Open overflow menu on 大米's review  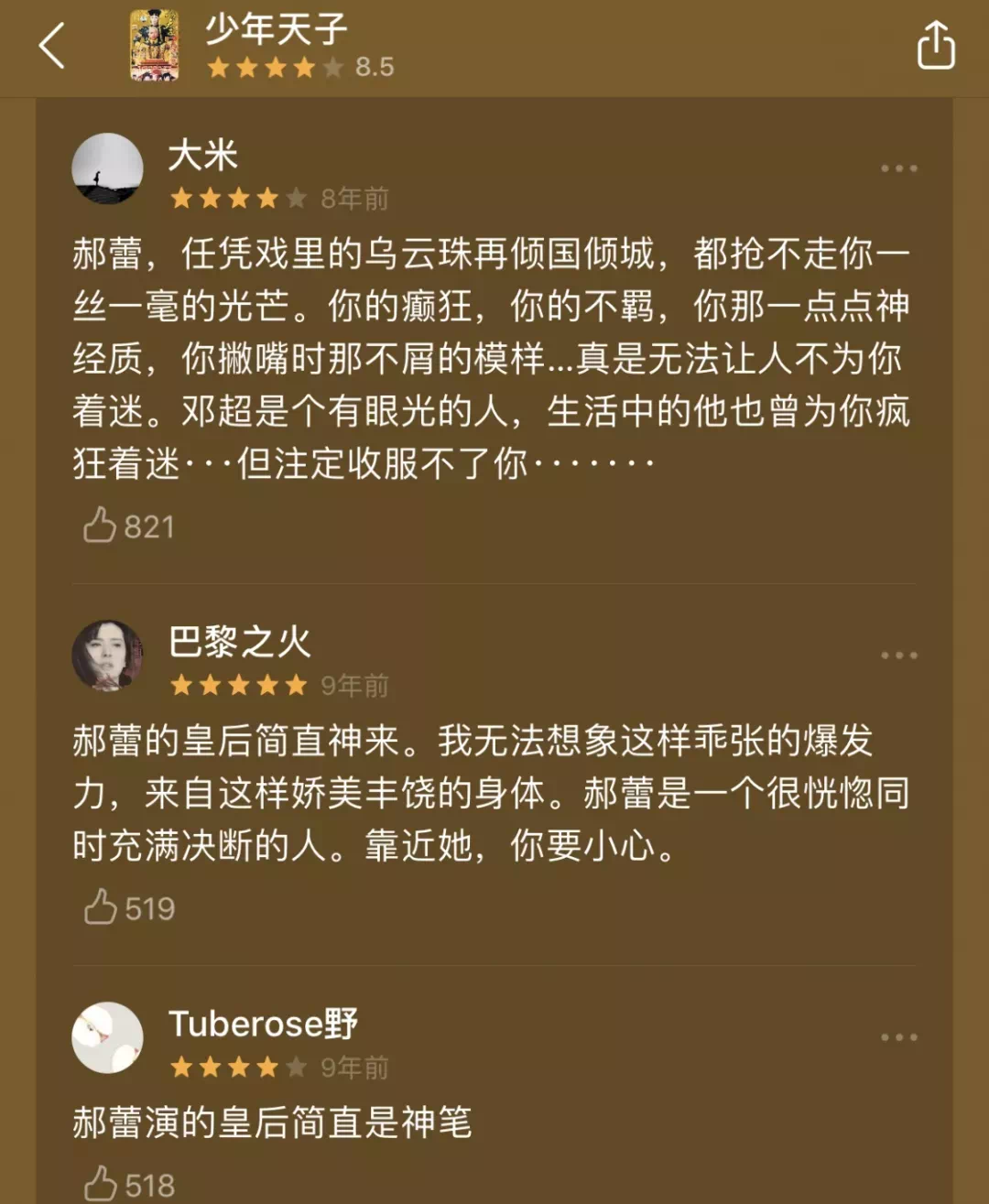[898, 168]
